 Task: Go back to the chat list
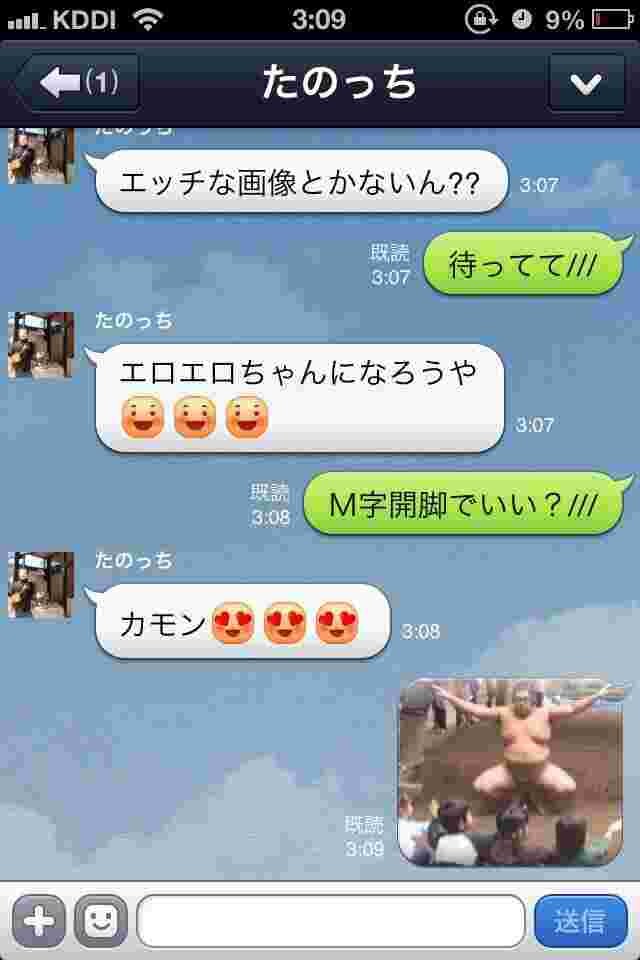[x=74, y=83]
